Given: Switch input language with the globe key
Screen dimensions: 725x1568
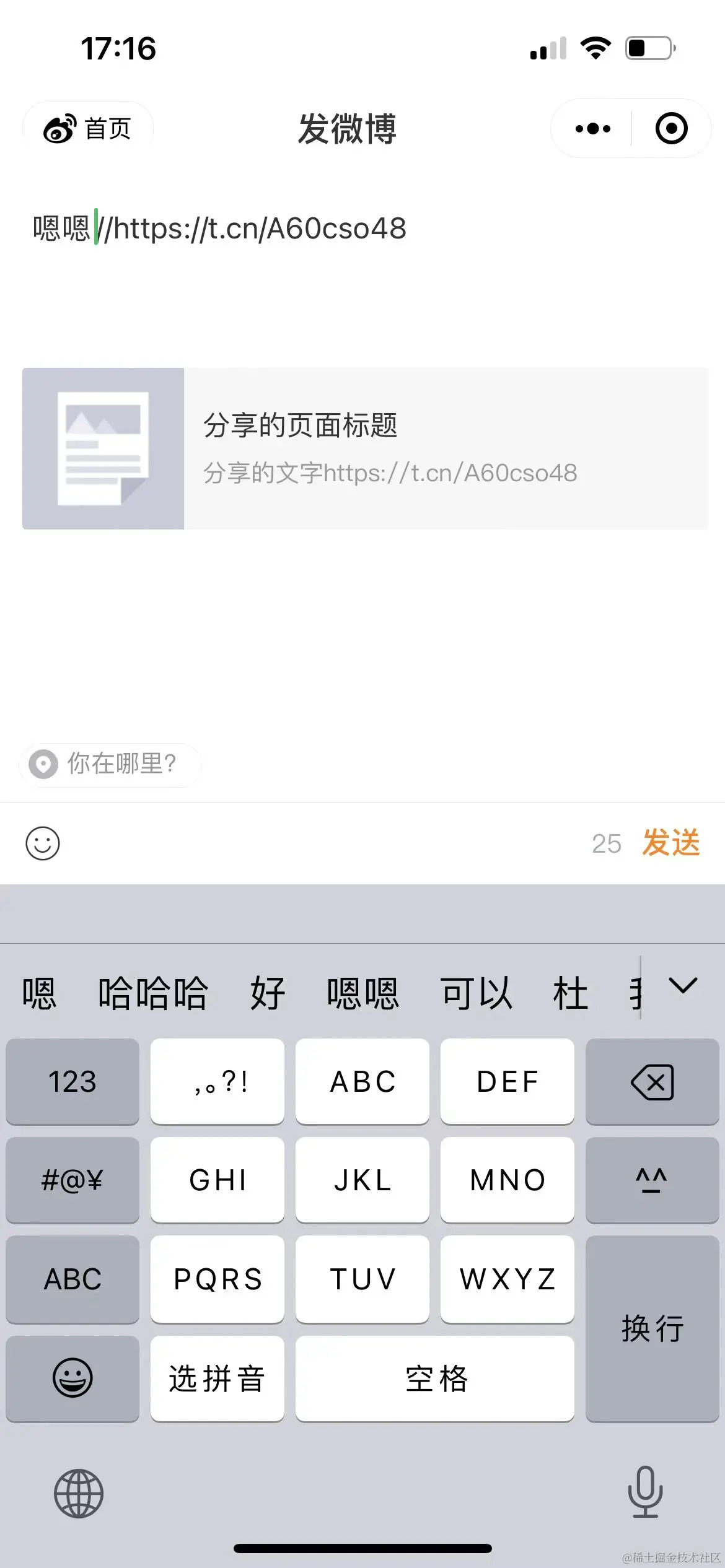Looking at the screenshot, I should pyautogui.click(x=79, y=1494).
